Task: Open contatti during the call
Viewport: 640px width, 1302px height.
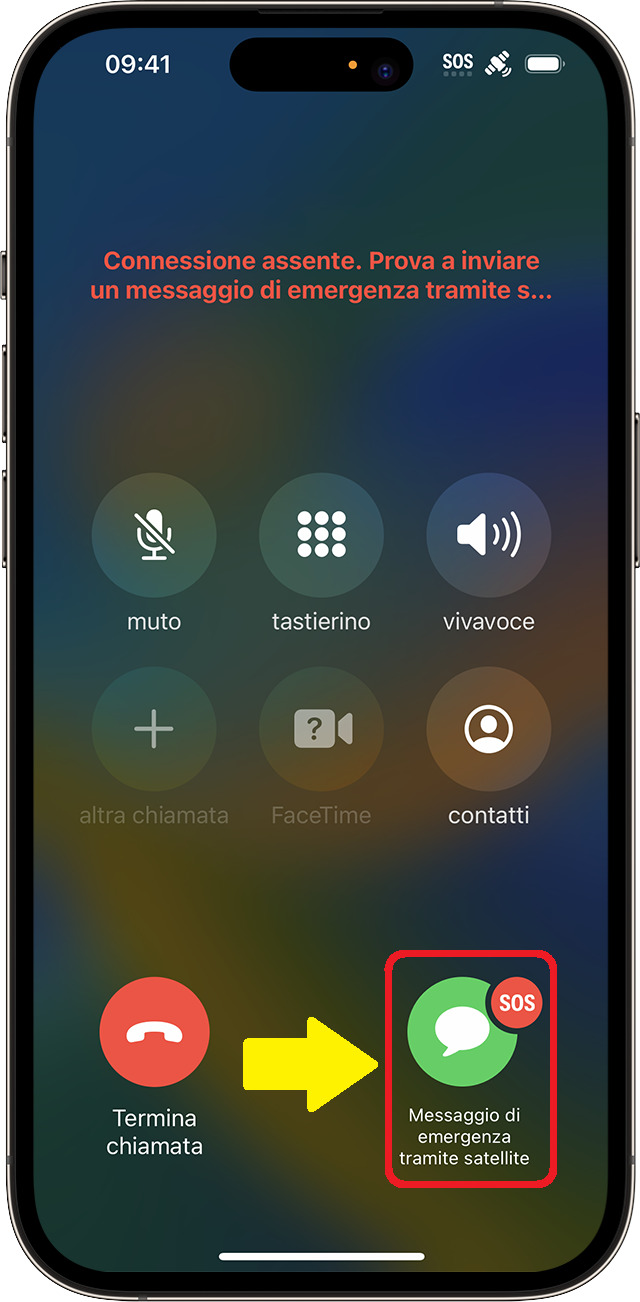Action: coord(488,729)
